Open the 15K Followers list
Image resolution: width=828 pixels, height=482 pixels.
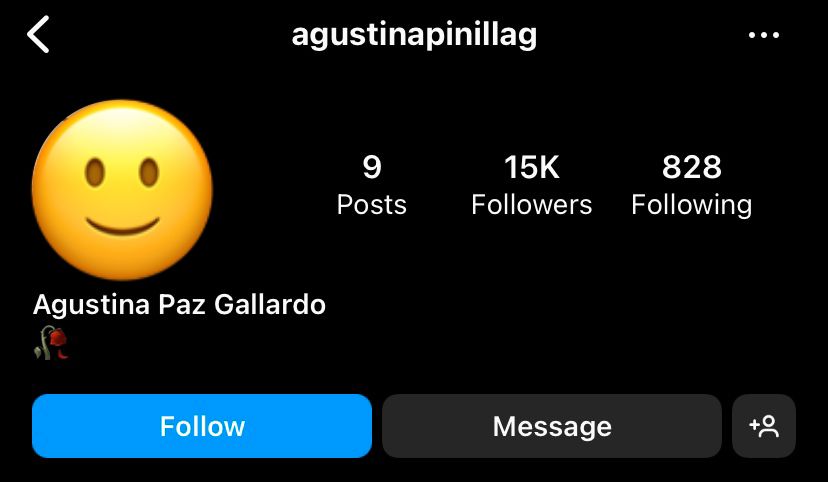pos(531,185)
